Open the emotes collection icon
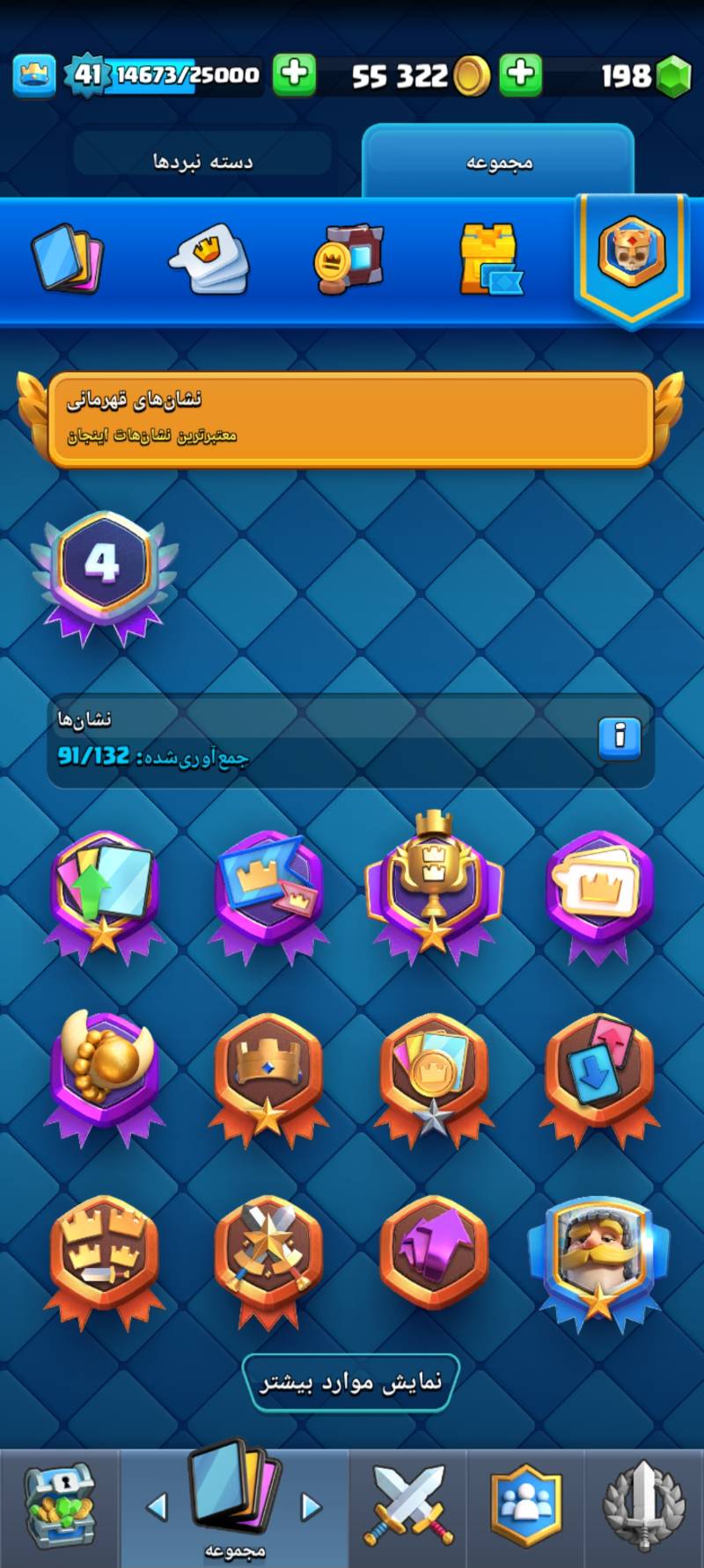The image size is (704, 1568). (x=209, y=259)
